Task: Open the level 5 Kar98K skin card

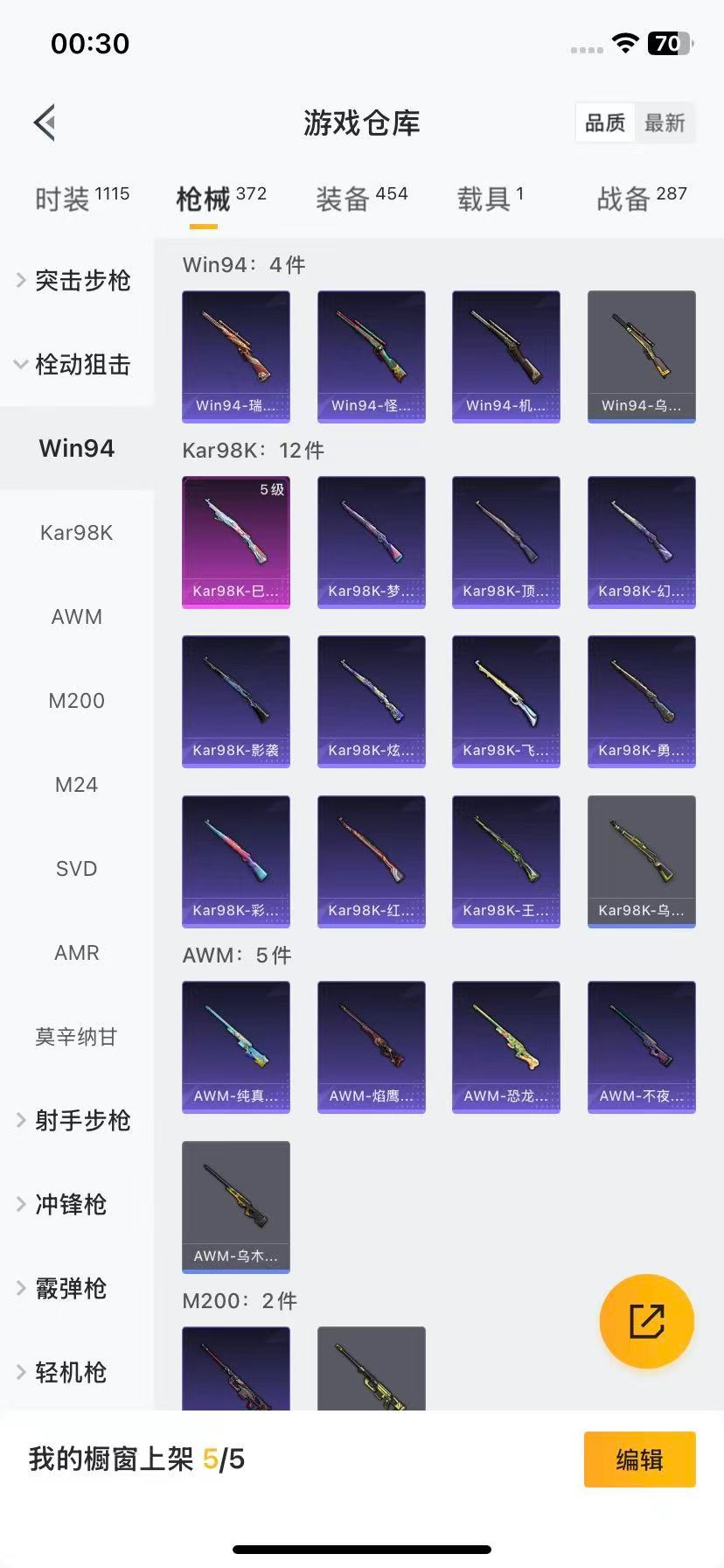Action: point(235,541)
